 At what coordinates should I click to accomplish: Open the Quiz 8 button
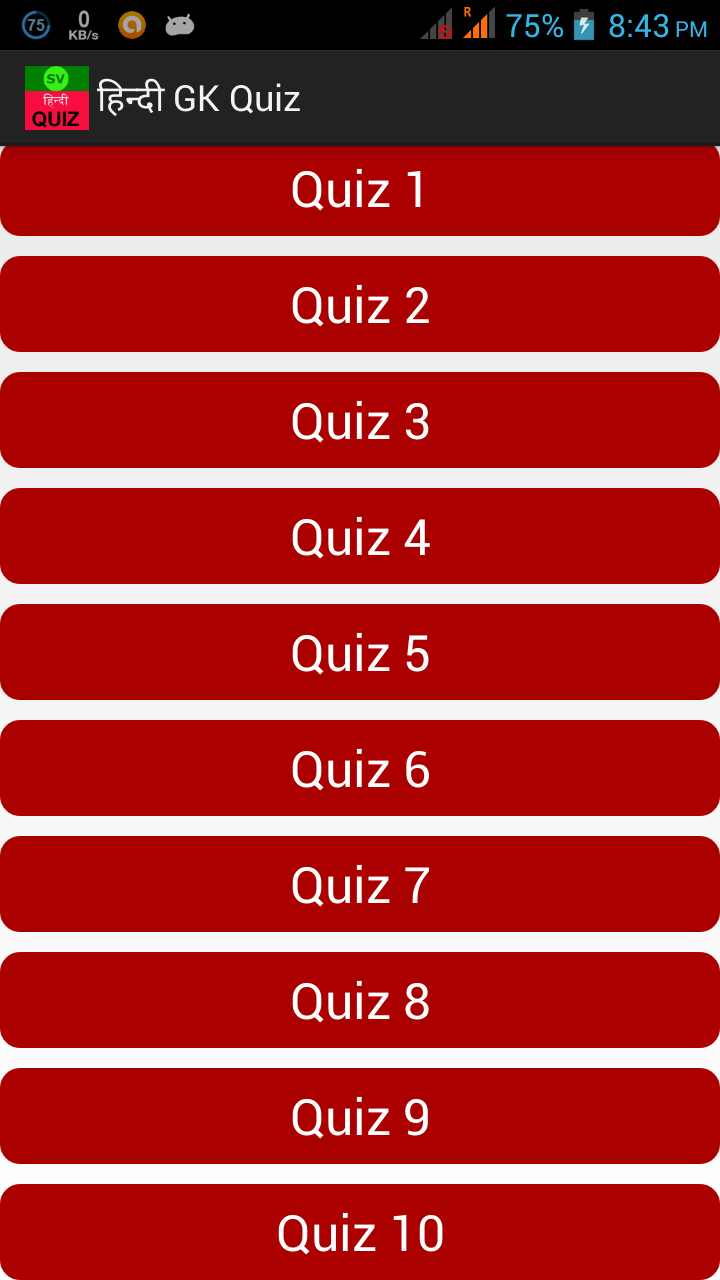pyautogui.click(x=360, y=1000)
